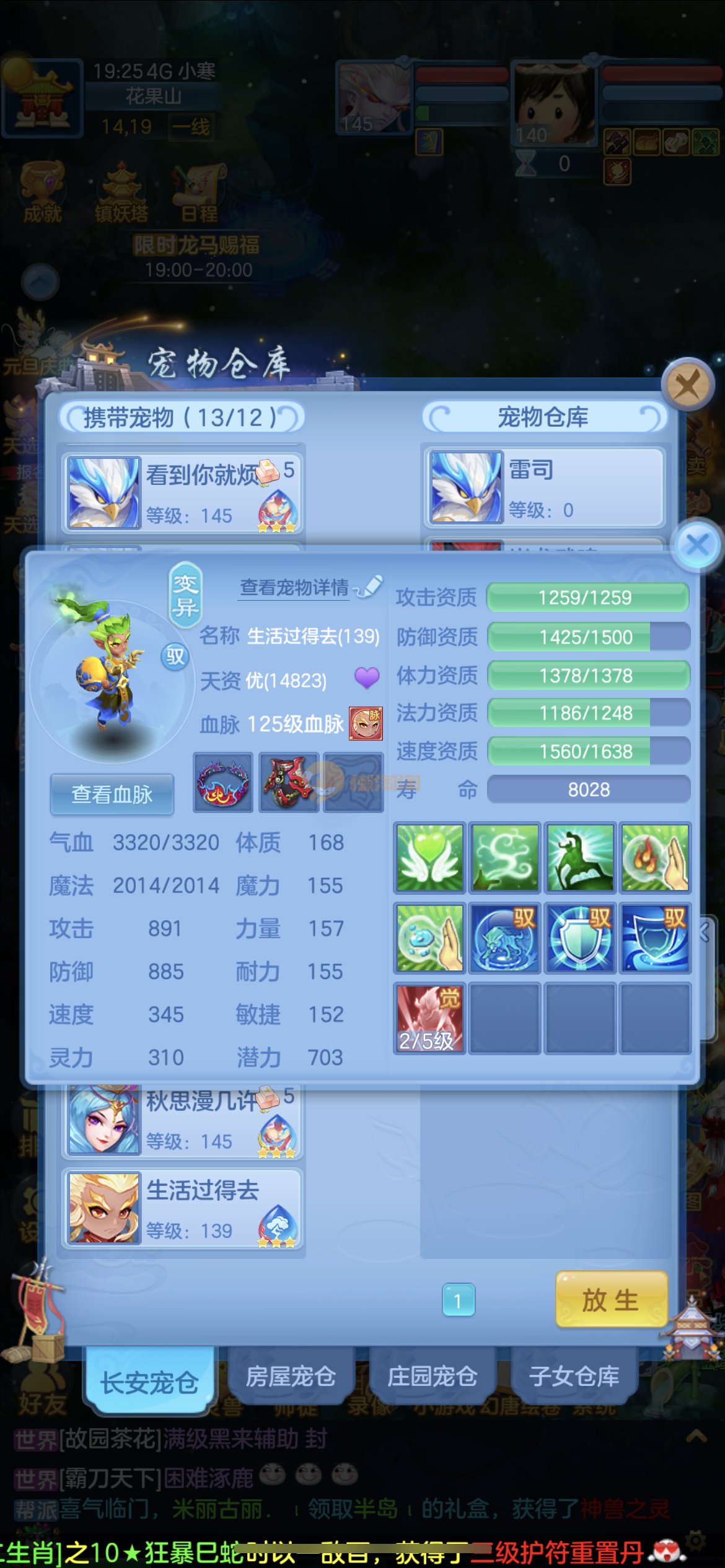Switch to the 庄园宠仓 tab
This screenshot has height=1568, width=725.
(432, 1376)
